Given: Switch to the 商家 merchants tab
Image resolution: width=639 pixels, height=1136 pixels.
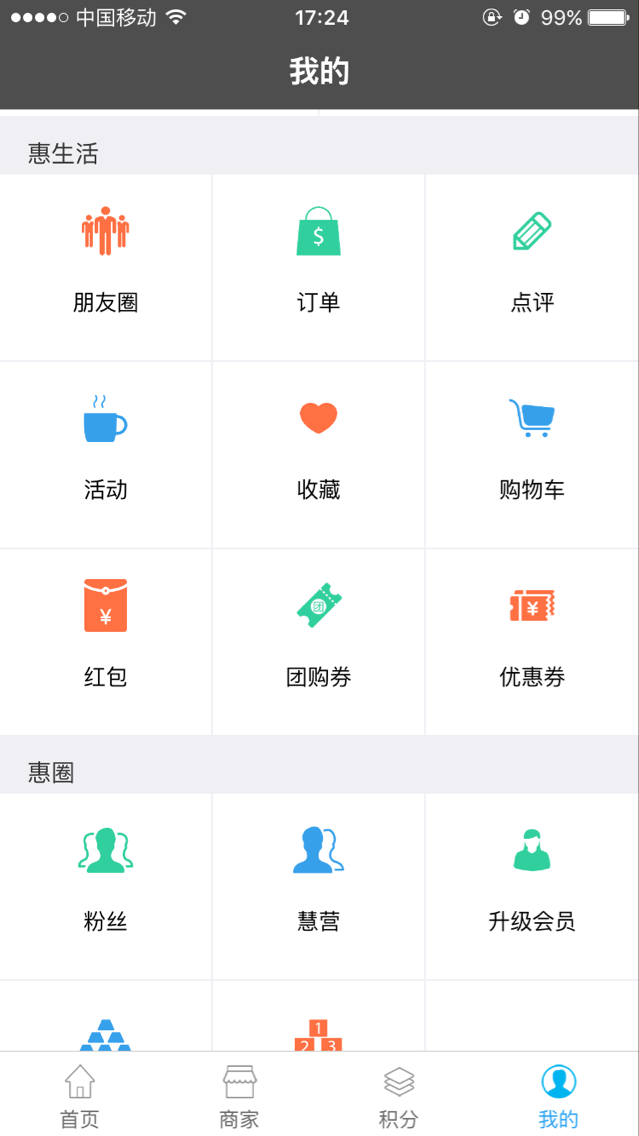Looking at the screenshot, I should pyautogui.click(x=239, y=1095).
